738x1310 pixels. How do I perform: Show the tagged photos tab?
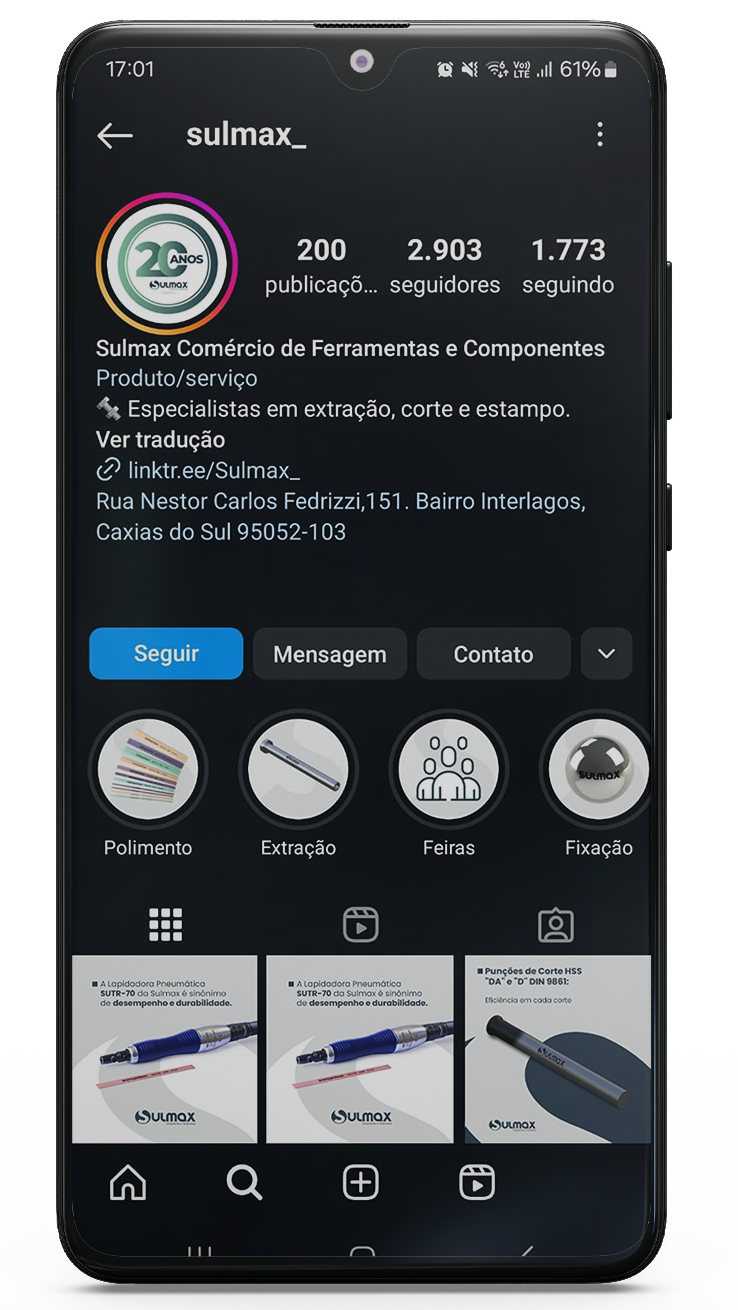pyautogui.click(x=555, y=925)
